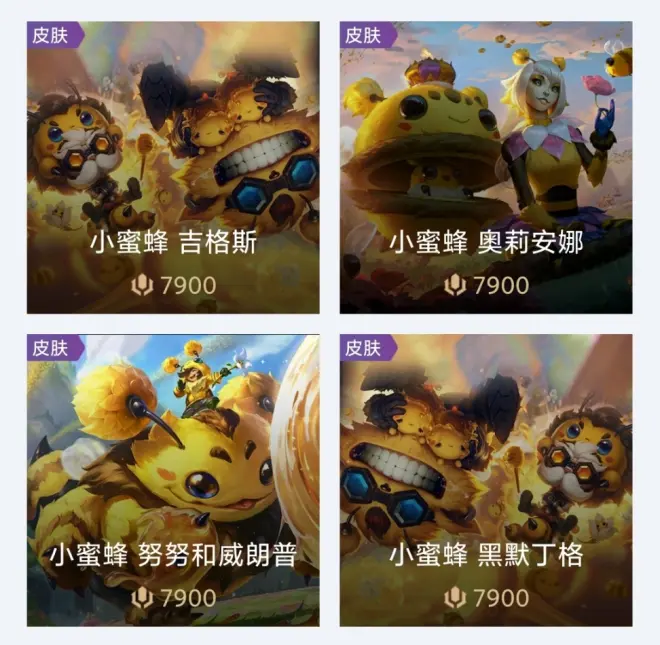Open the 小蜜蜂 吉格斯 skin card

173,167
